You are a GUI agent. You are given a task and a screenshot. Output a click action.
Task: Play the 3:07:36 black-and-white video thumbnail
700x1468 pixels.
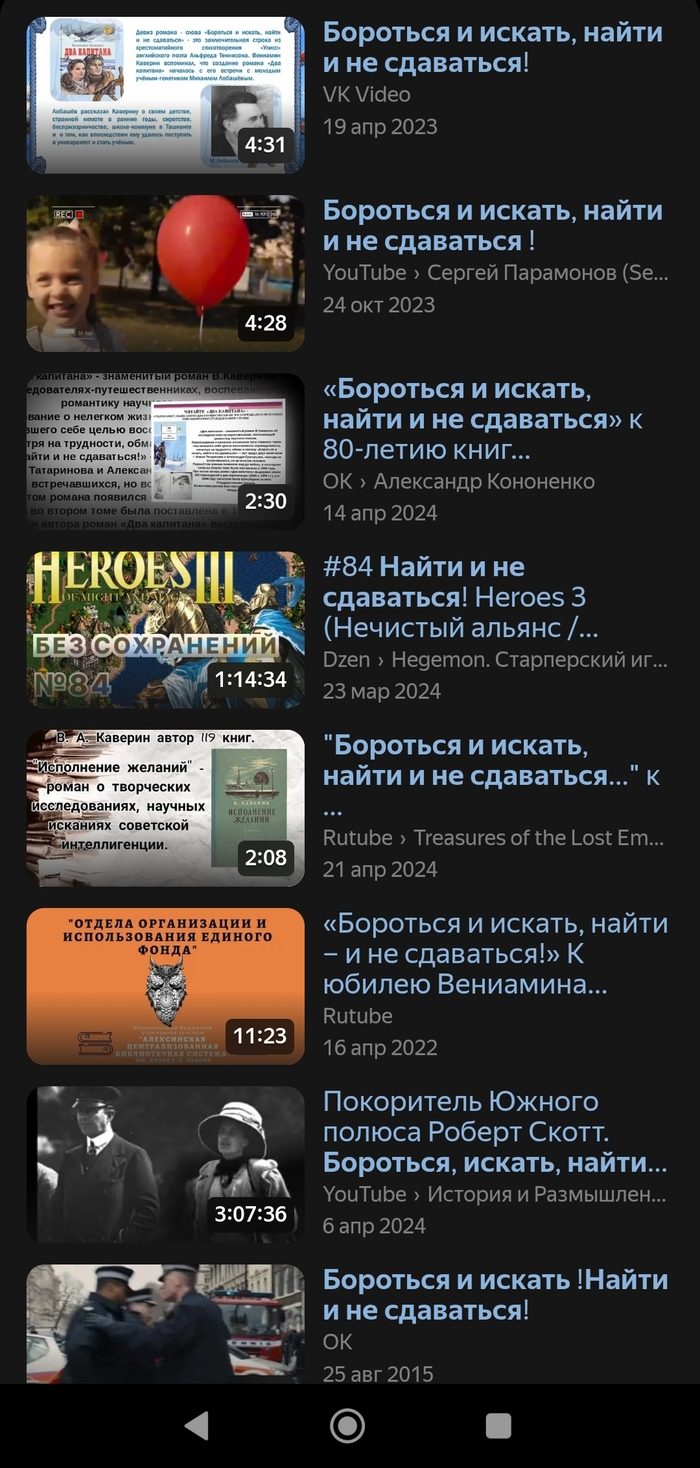pyautogui.click(x=165, y=1164)
